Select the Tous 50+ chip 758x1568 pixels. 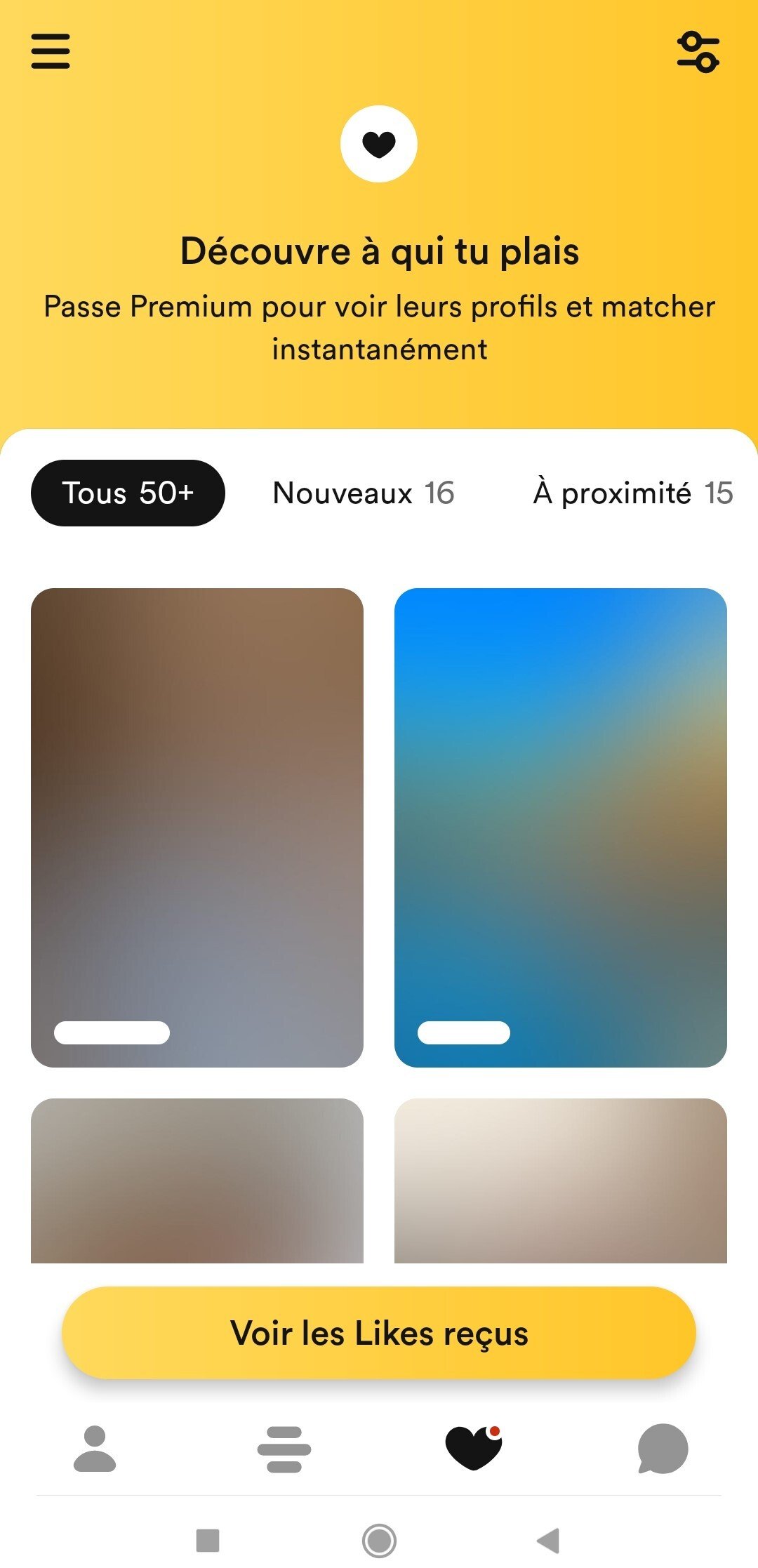(128, 493)
